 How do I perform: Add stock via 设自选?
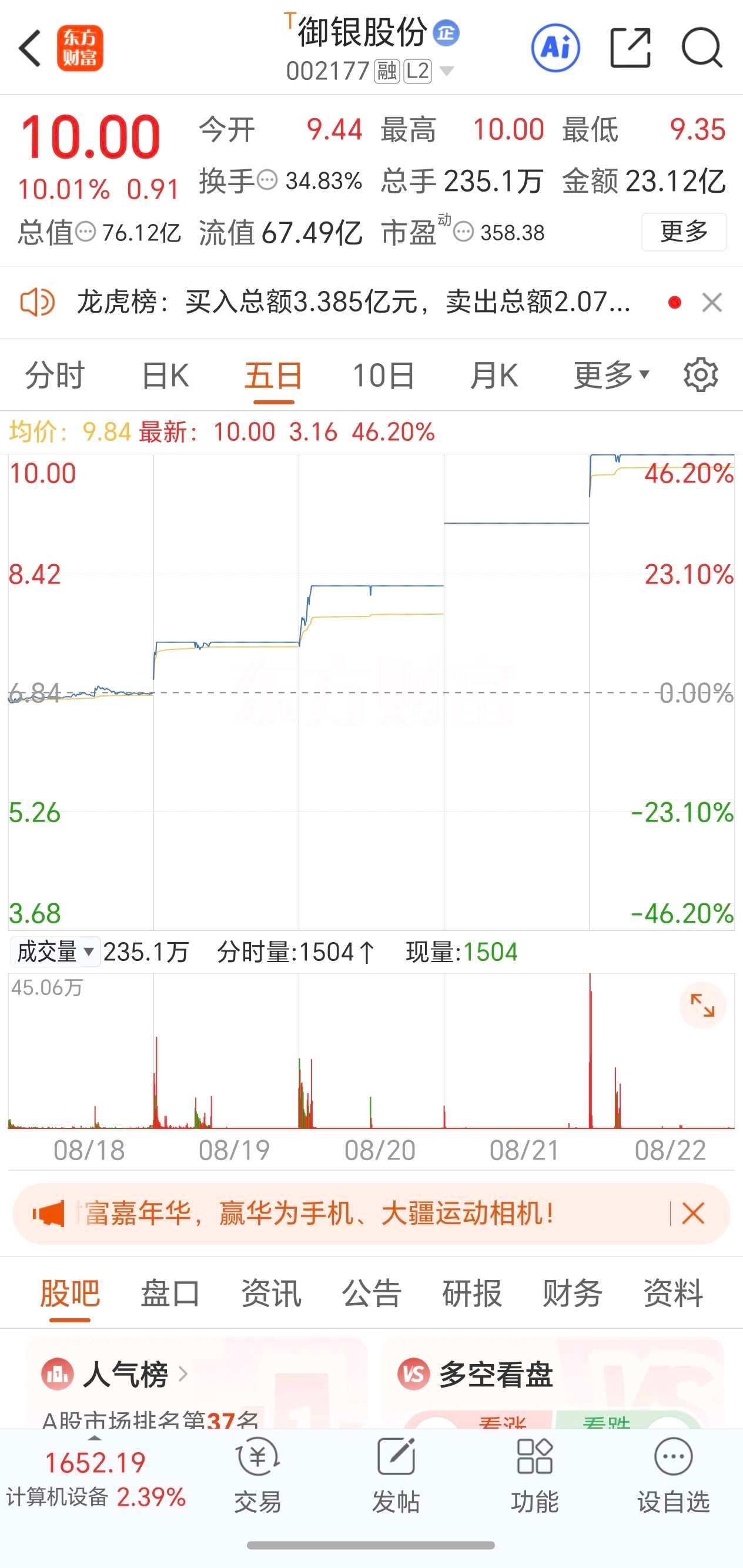coord(673,1476)
